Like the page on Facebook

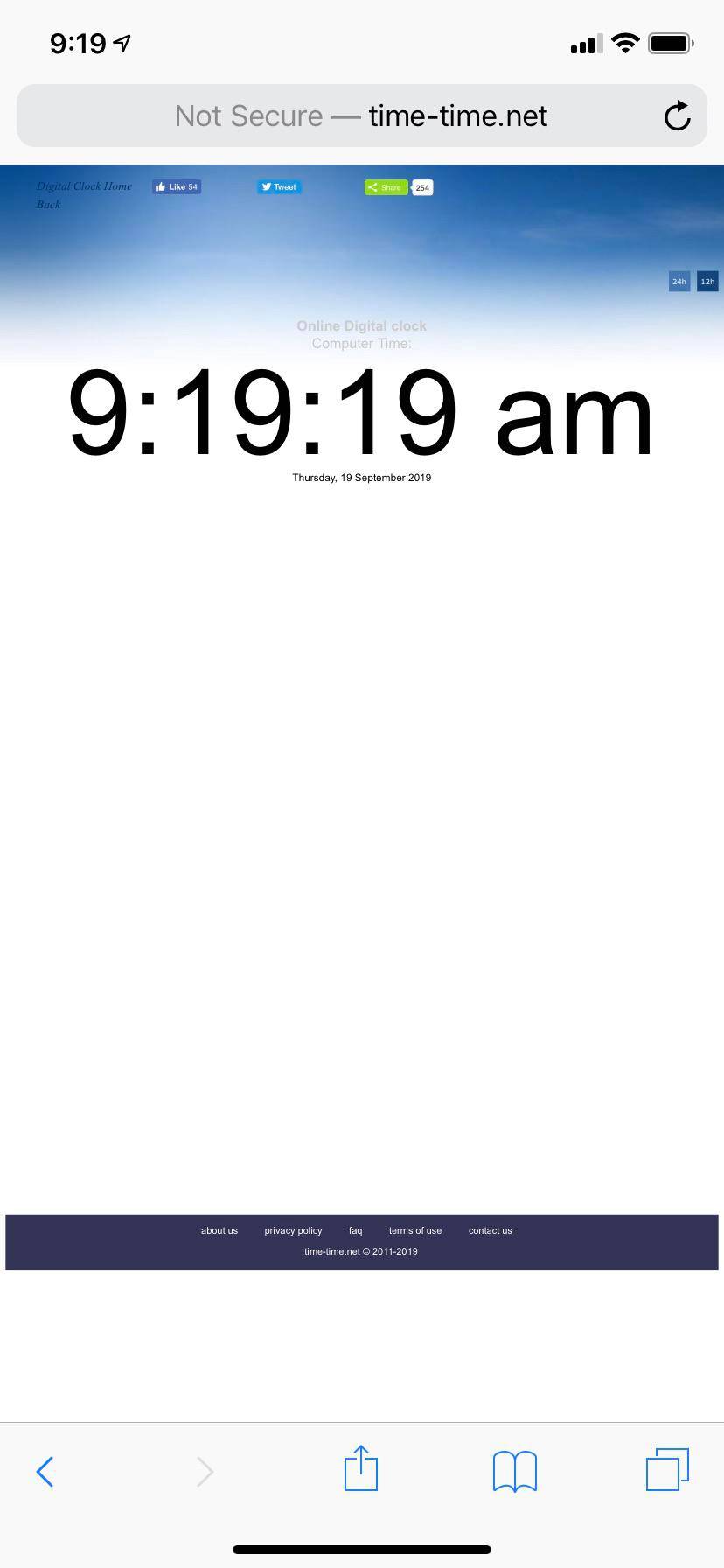[x=177, y=187]
